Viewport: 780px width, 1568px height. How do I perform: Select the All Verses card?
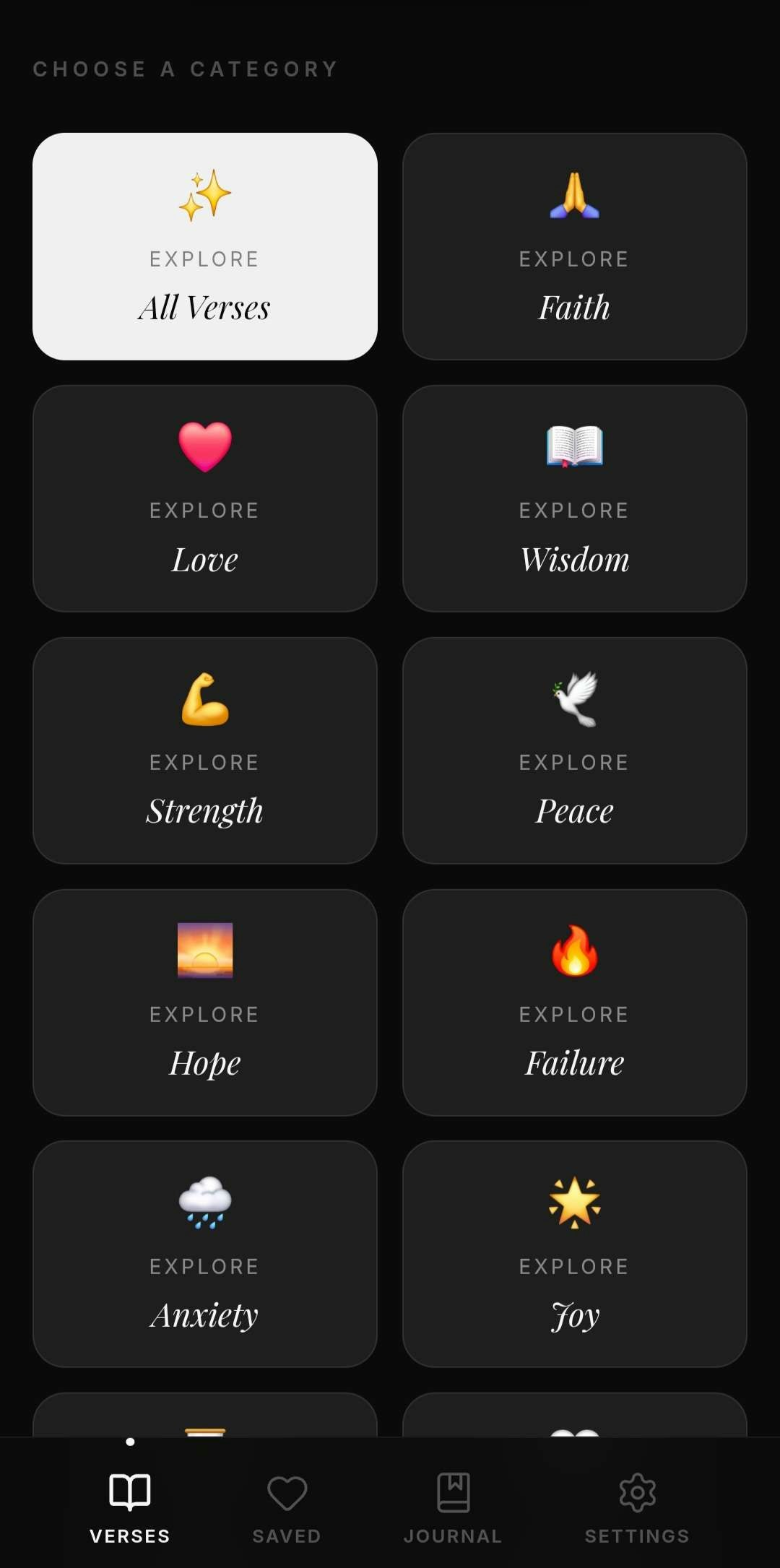(x=204, y=246)
